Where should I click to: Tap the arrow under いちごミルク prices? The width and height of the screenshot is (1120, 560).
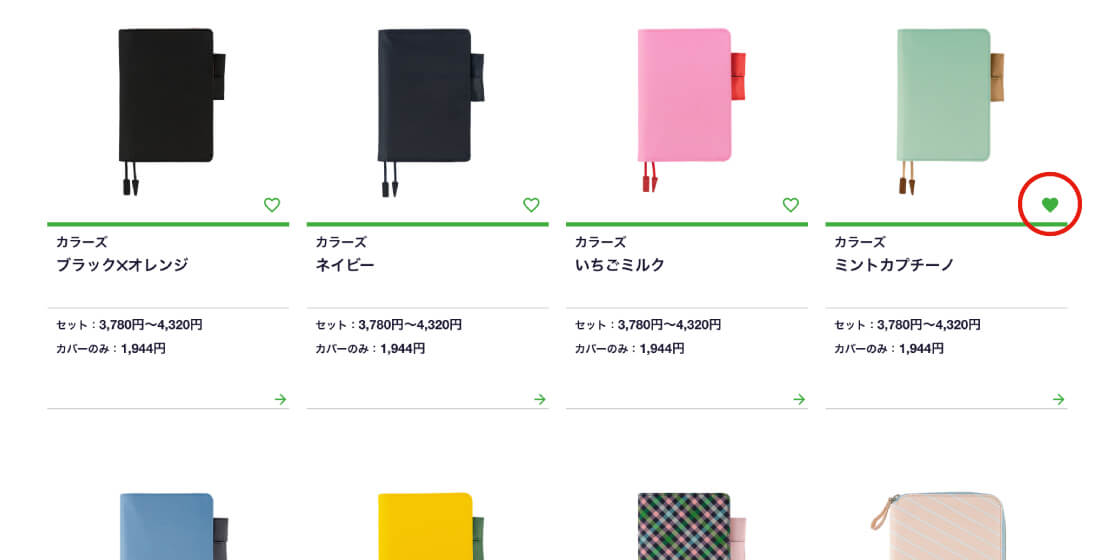tap(799, 399)
